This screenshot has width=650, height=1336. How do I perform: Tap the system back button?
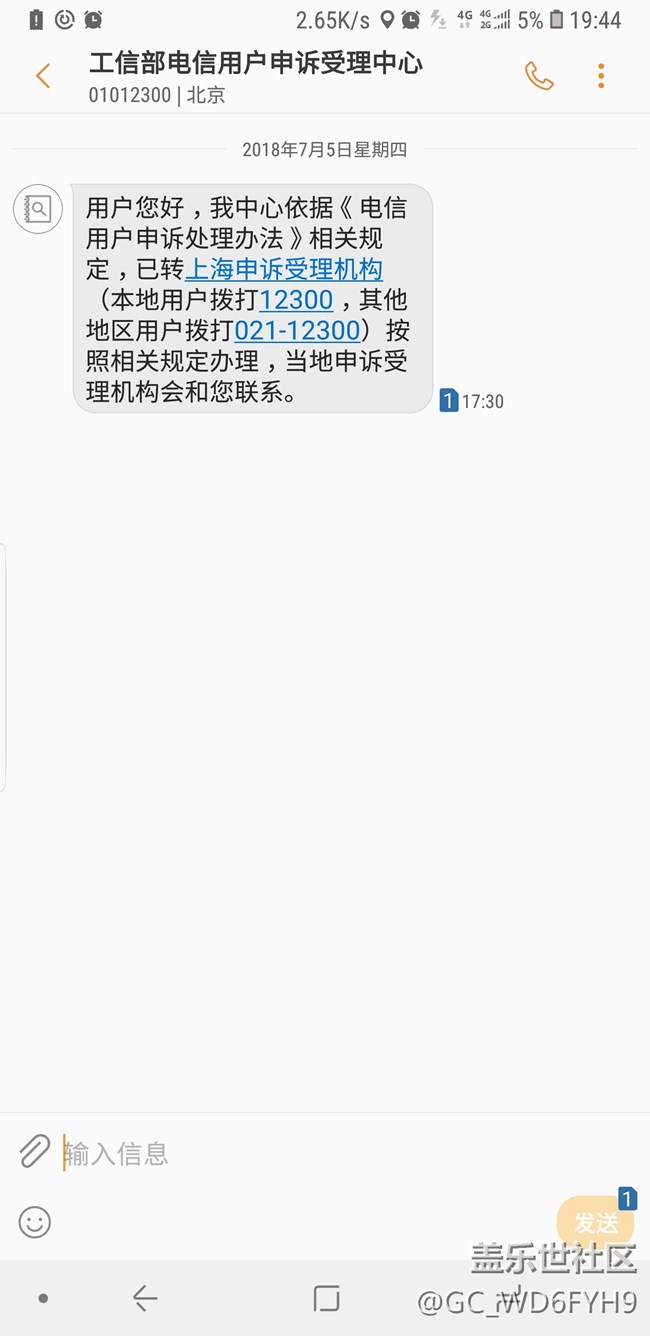145,1298
